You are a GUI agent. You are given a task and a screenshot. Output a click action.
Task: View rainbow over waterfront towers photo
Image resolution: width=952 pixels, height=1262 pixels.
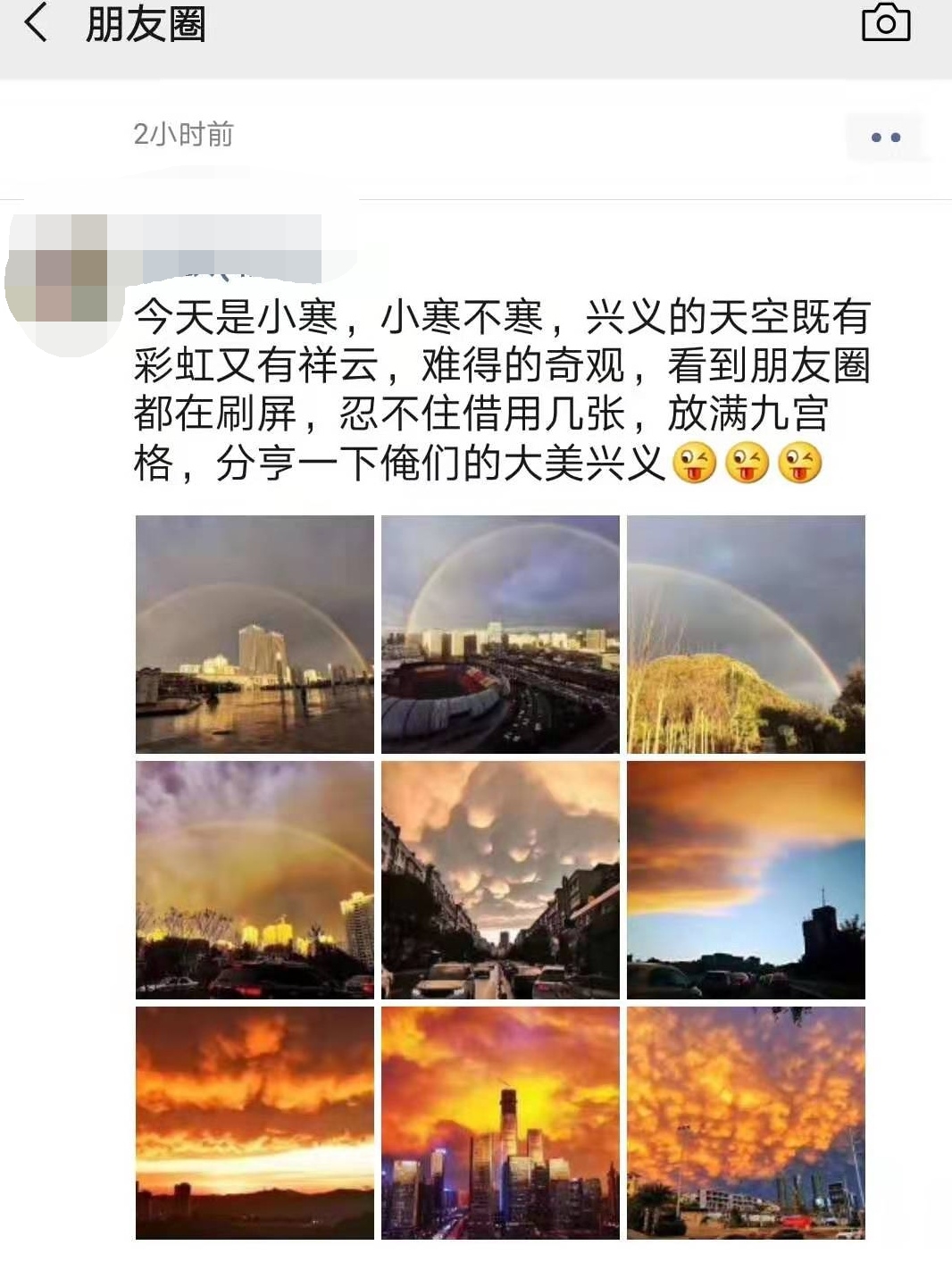pos(255,634)
